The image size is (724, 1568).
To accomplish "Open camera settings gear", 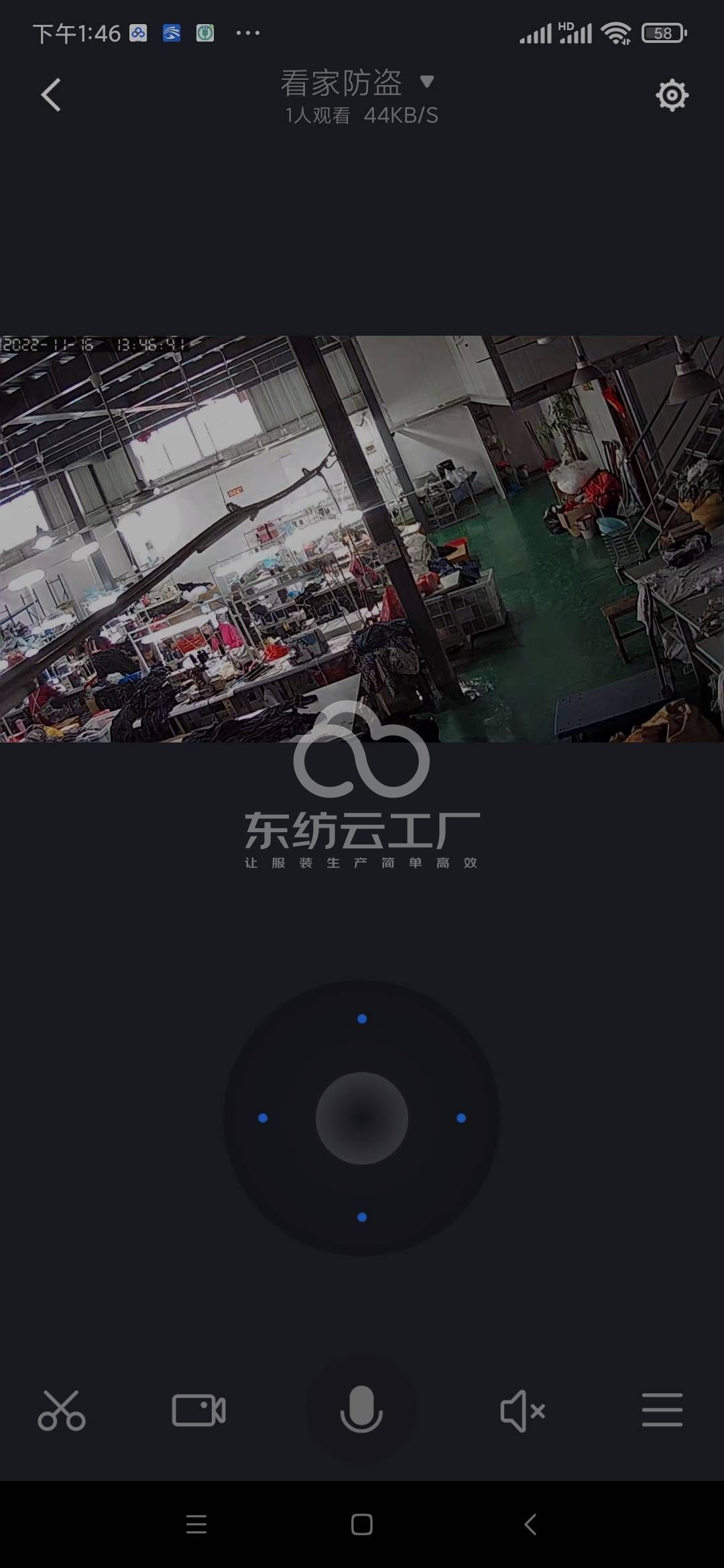I will coord(672,95).
